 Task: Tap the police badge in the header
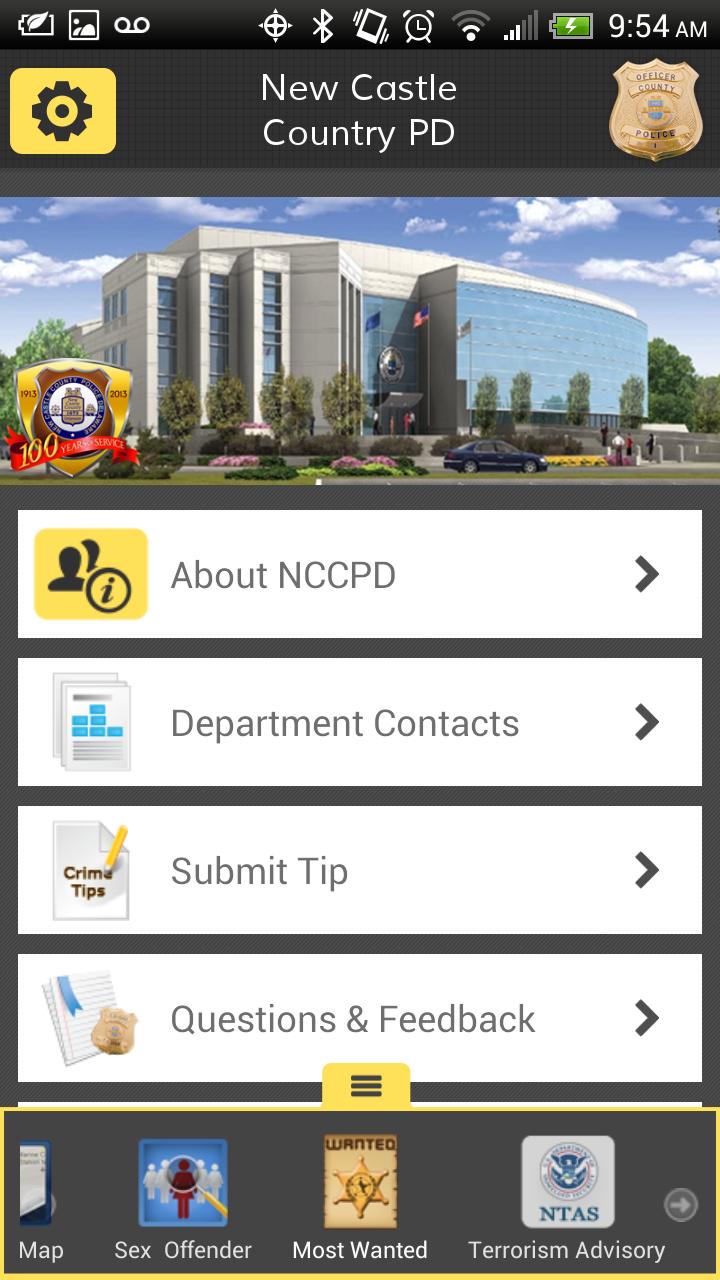point(655,110)
